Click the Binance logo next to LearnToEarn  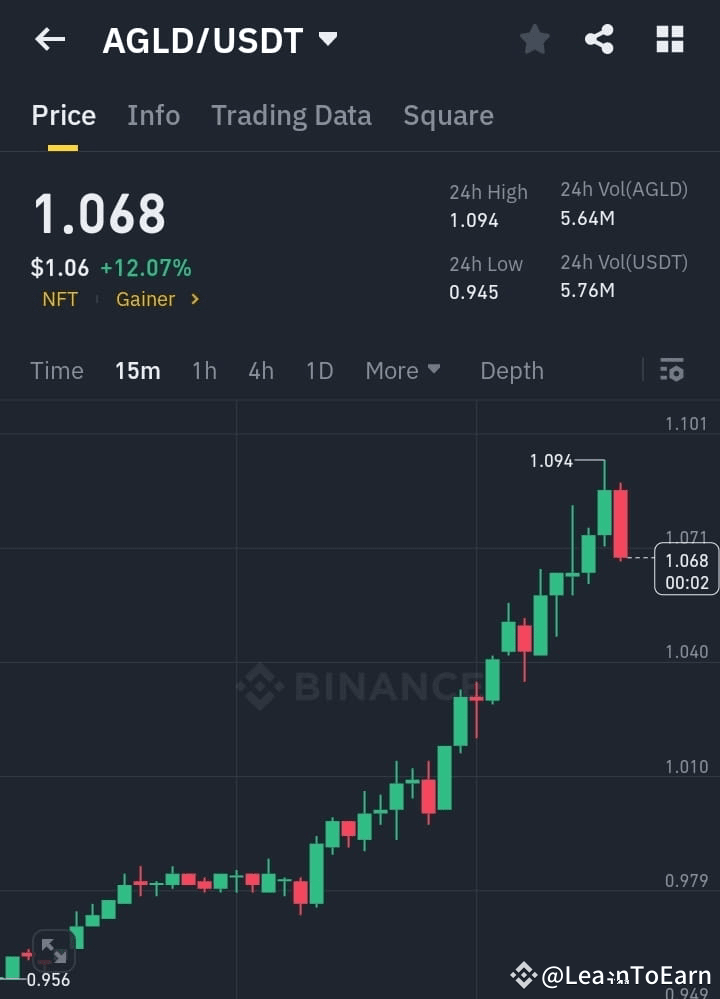(523, 974)
